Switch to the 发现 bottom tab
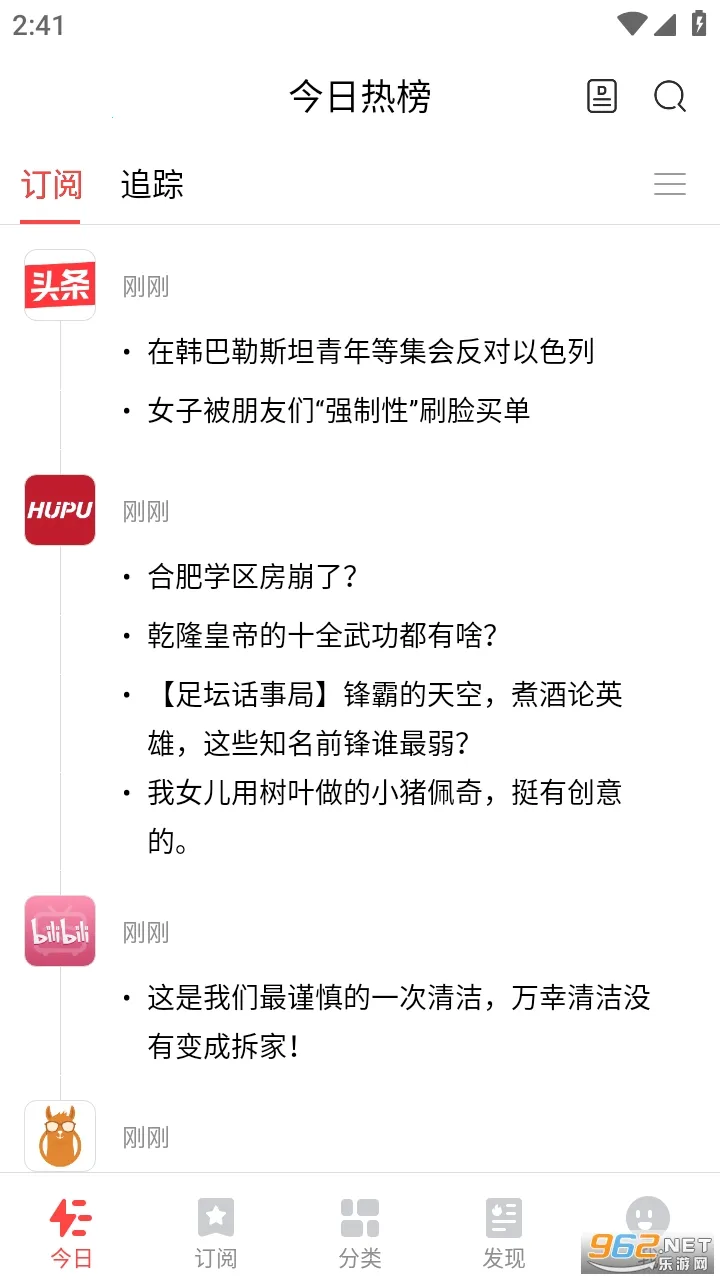Screen dimensions: 720x1280 click(x=504, y=1233)
